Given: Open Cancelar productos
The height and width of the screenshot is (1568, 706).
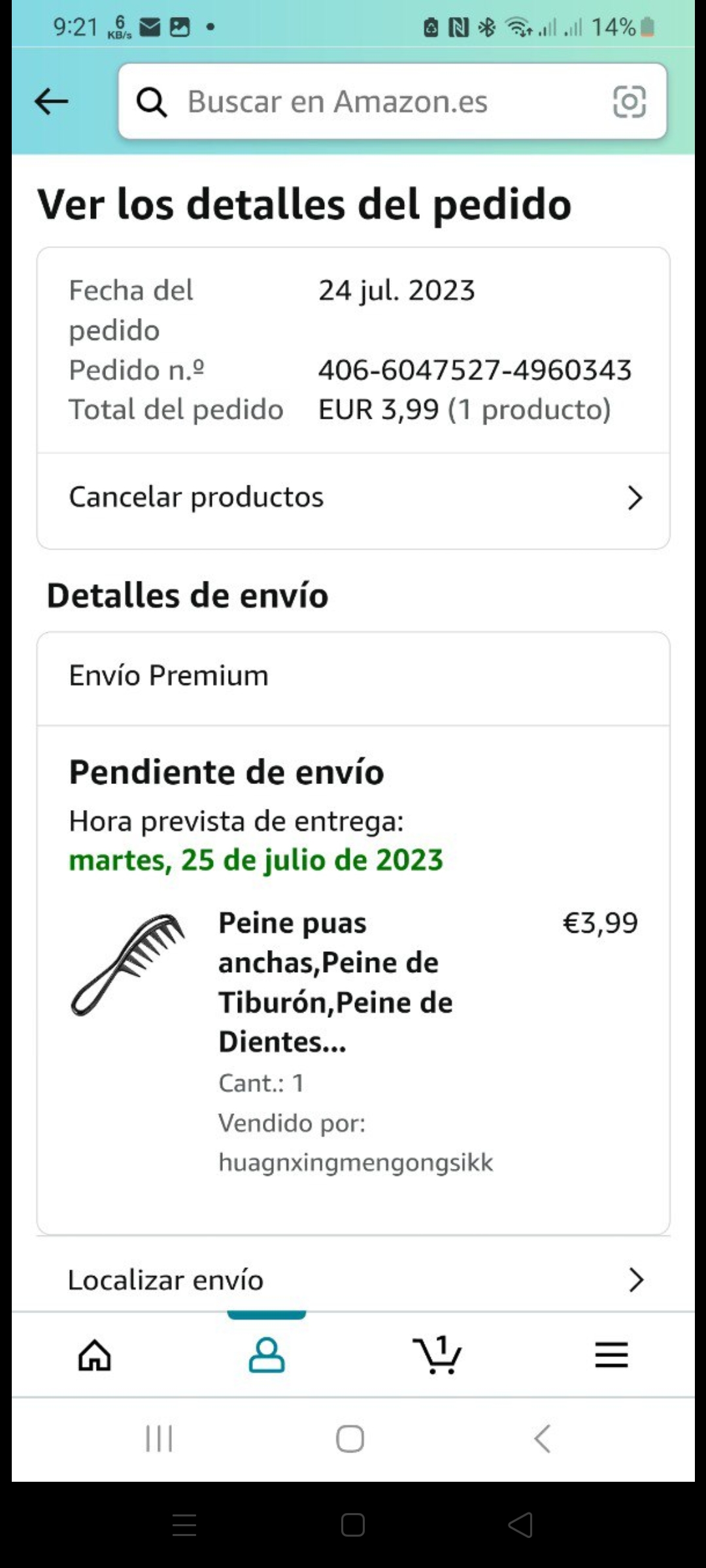Looking at the screenshot, I should (353, 498).
